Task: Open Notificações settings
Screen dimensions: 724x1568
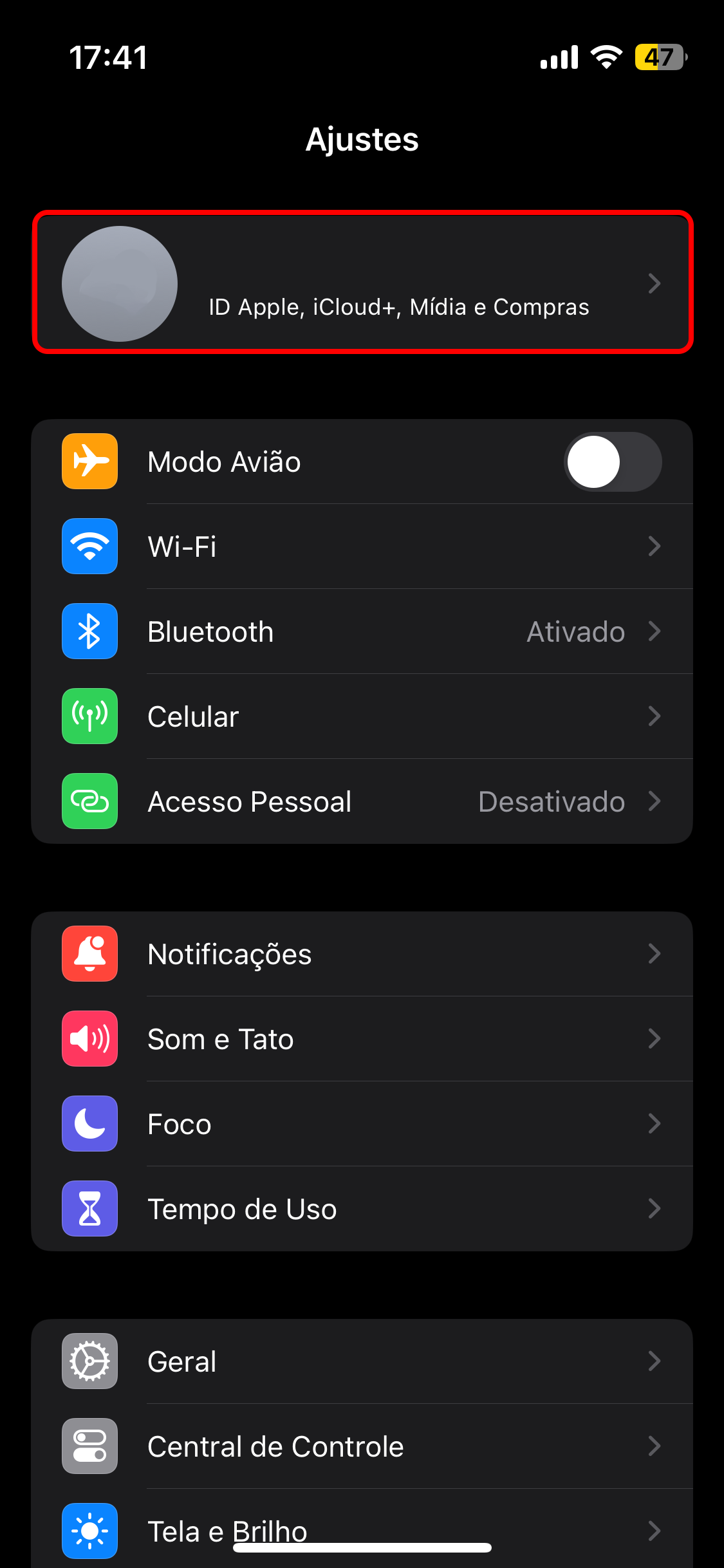Action: pos(362,954)
